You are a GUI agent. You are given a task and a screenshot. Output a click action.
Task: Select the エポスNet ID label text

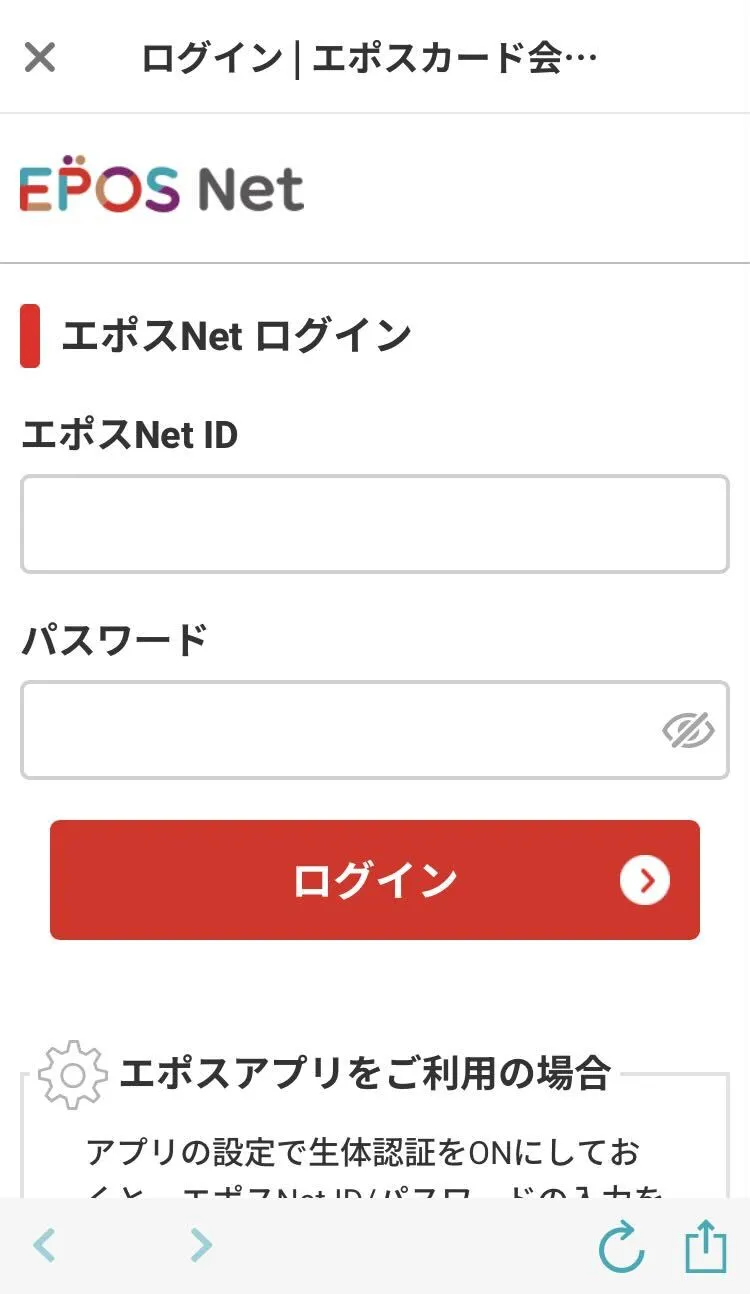[130, 435]
